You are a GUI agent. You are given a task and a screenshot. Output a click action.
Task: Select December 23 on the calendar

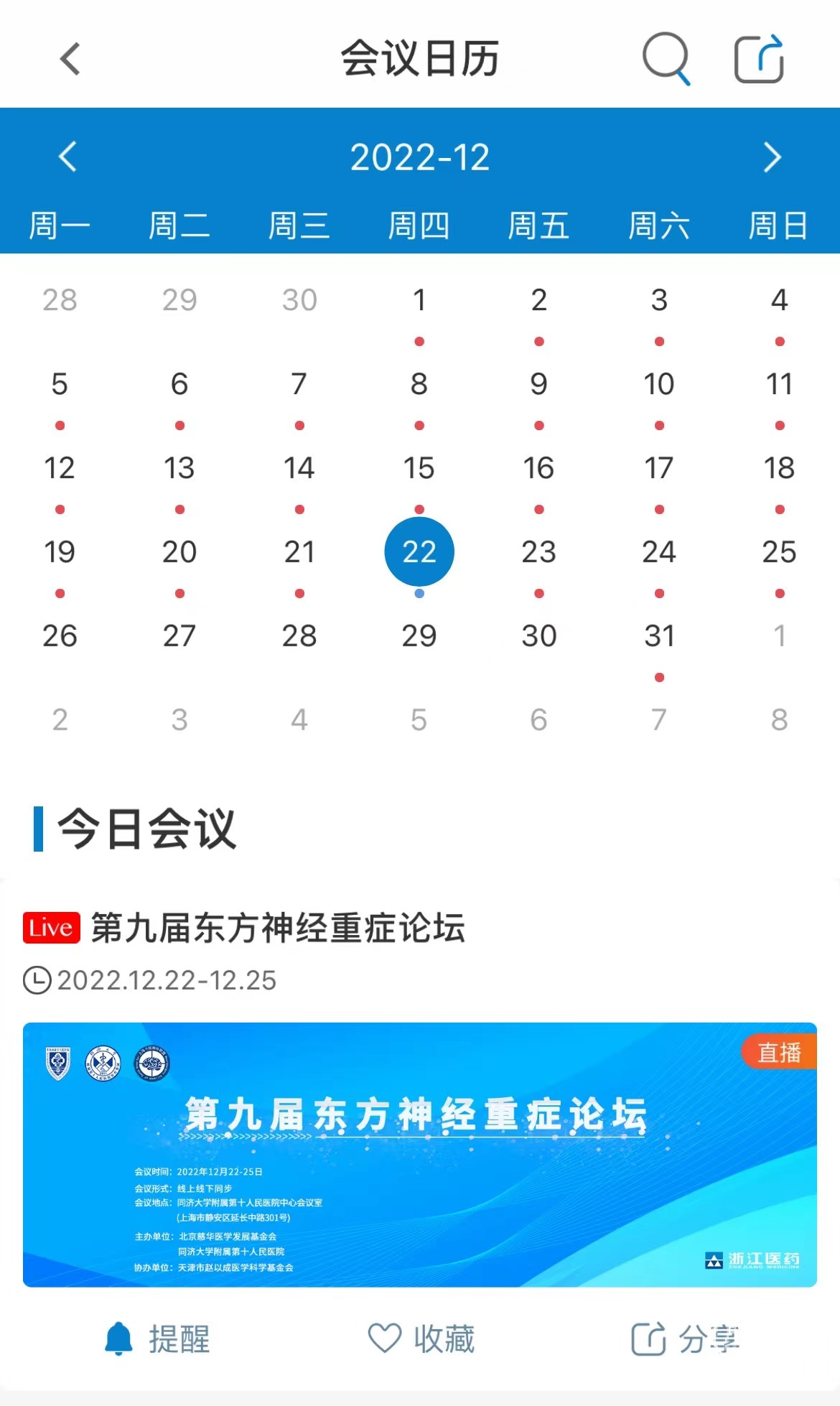coord(539,552)
